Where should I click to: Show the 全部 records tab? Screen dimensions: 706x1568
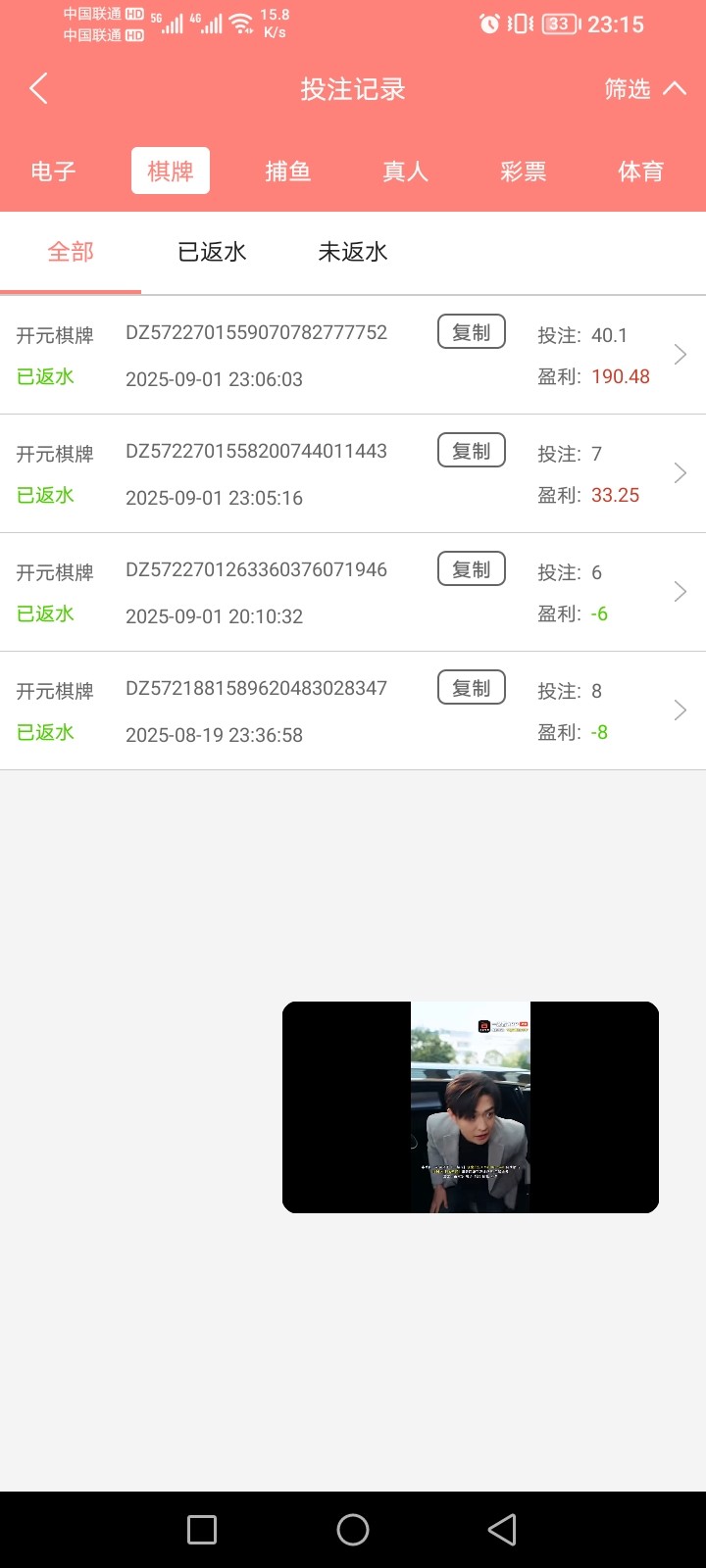(71, 252)
